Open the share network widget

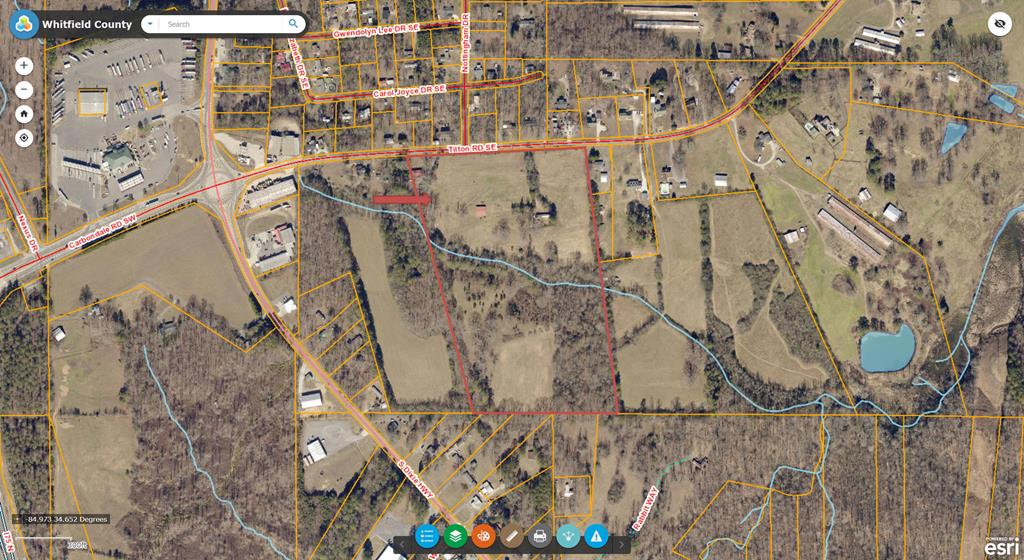tap(568, 536)
